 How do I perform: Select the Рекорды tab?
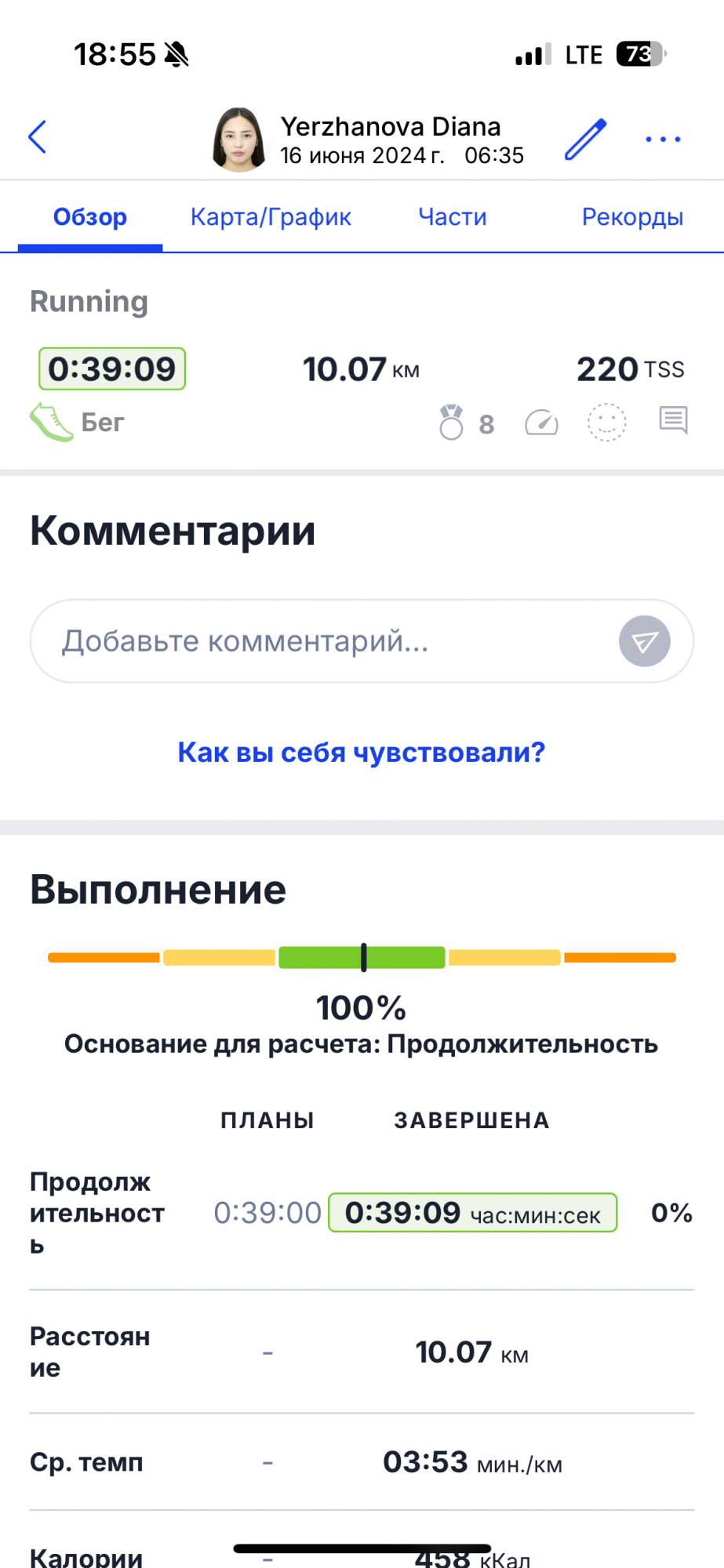point(632,217)
